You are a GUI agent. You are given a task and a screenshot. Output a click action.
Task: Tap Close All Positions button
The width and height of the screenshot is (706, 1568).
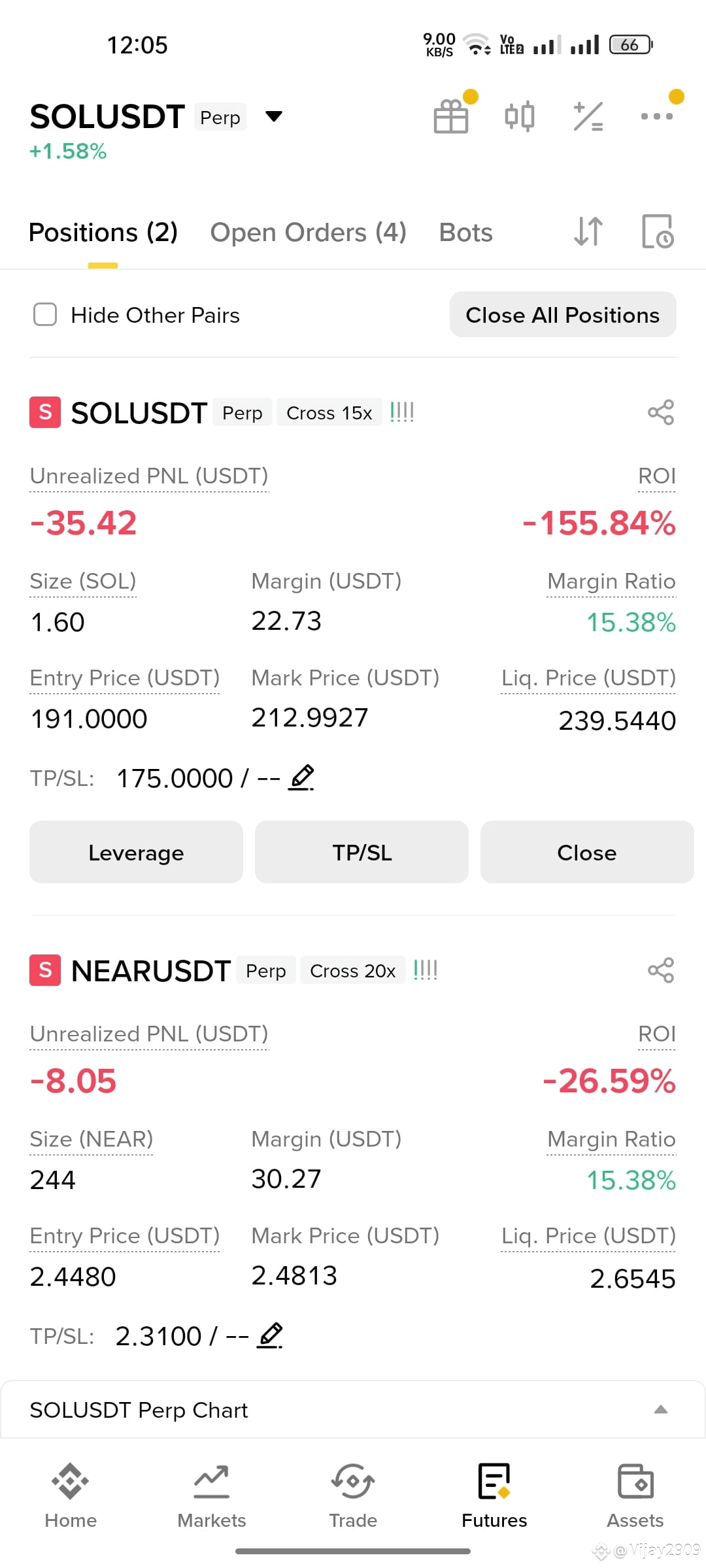[x=563, y=314]
